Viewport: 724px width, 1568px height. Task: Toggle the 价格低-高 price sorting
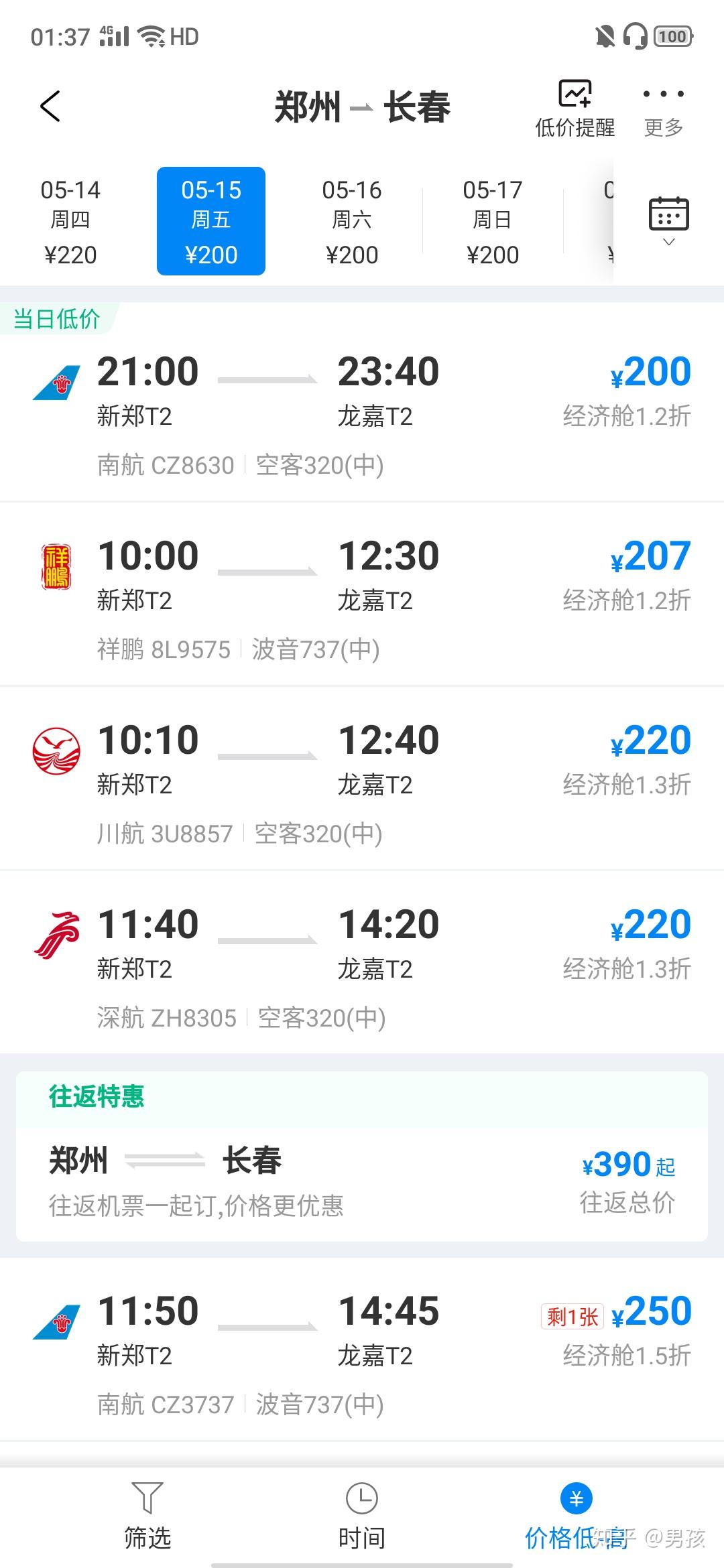[576, 1516]
